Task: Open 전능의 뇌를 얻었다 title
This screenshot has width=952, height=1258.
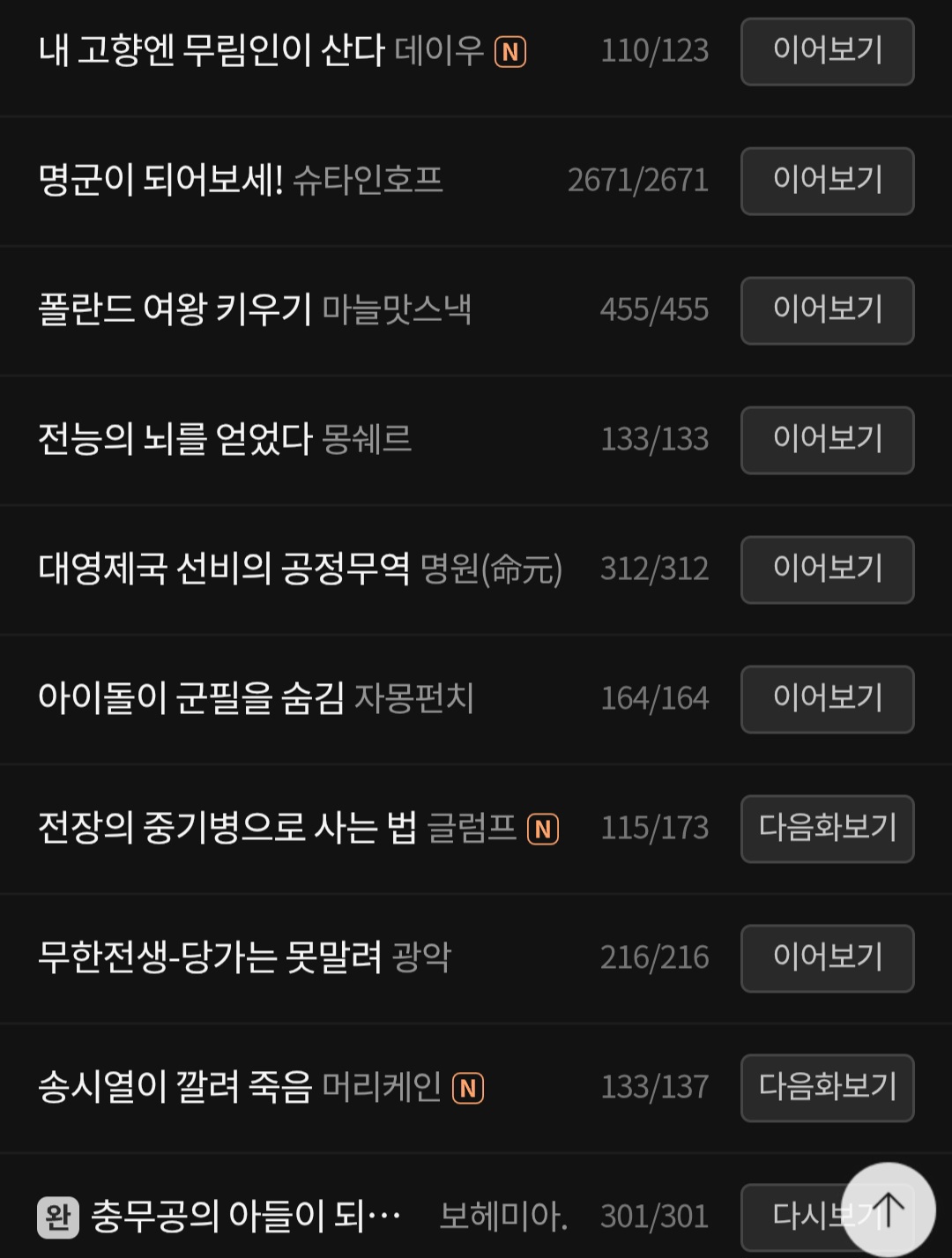Action: point(175,440)
